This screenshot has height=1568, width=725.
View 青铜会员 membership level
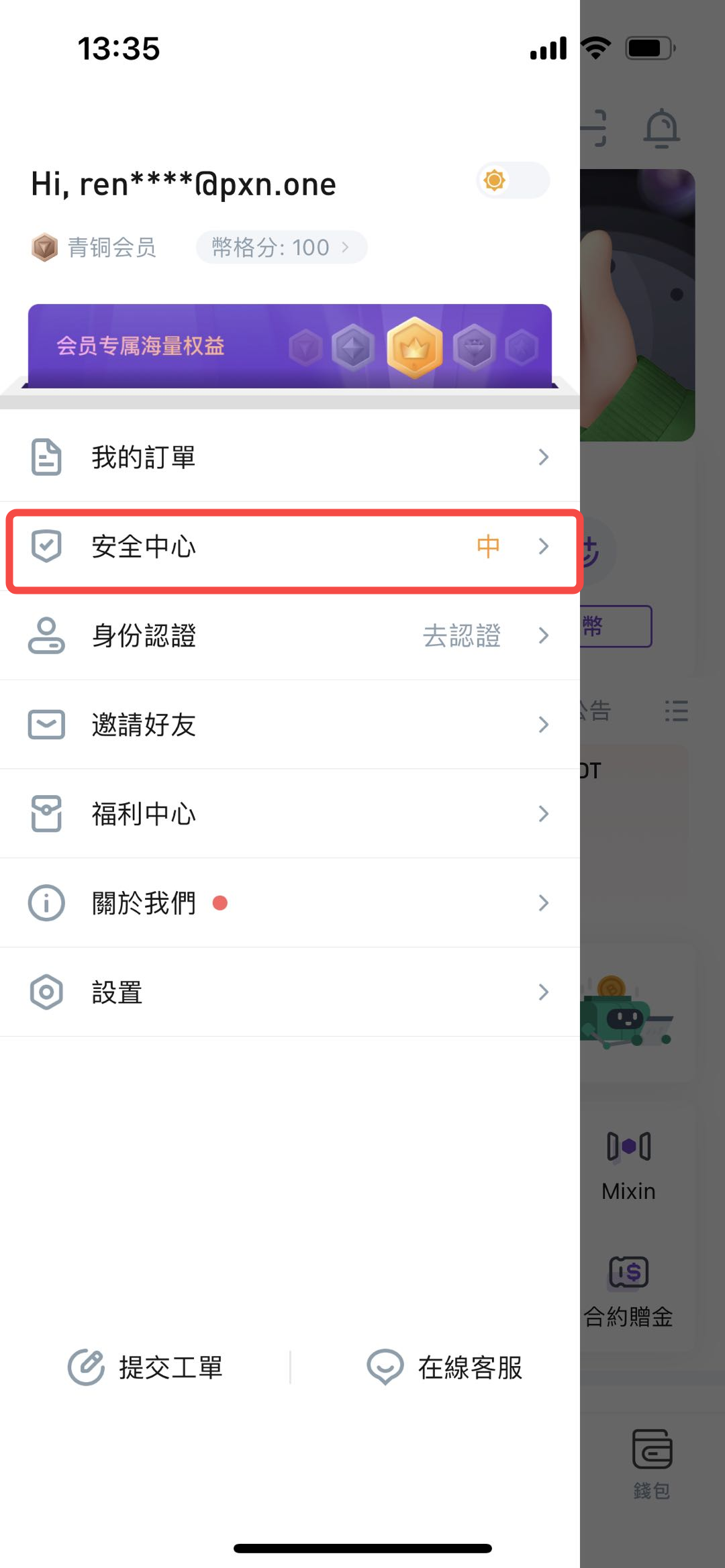[x=95, y=248]
